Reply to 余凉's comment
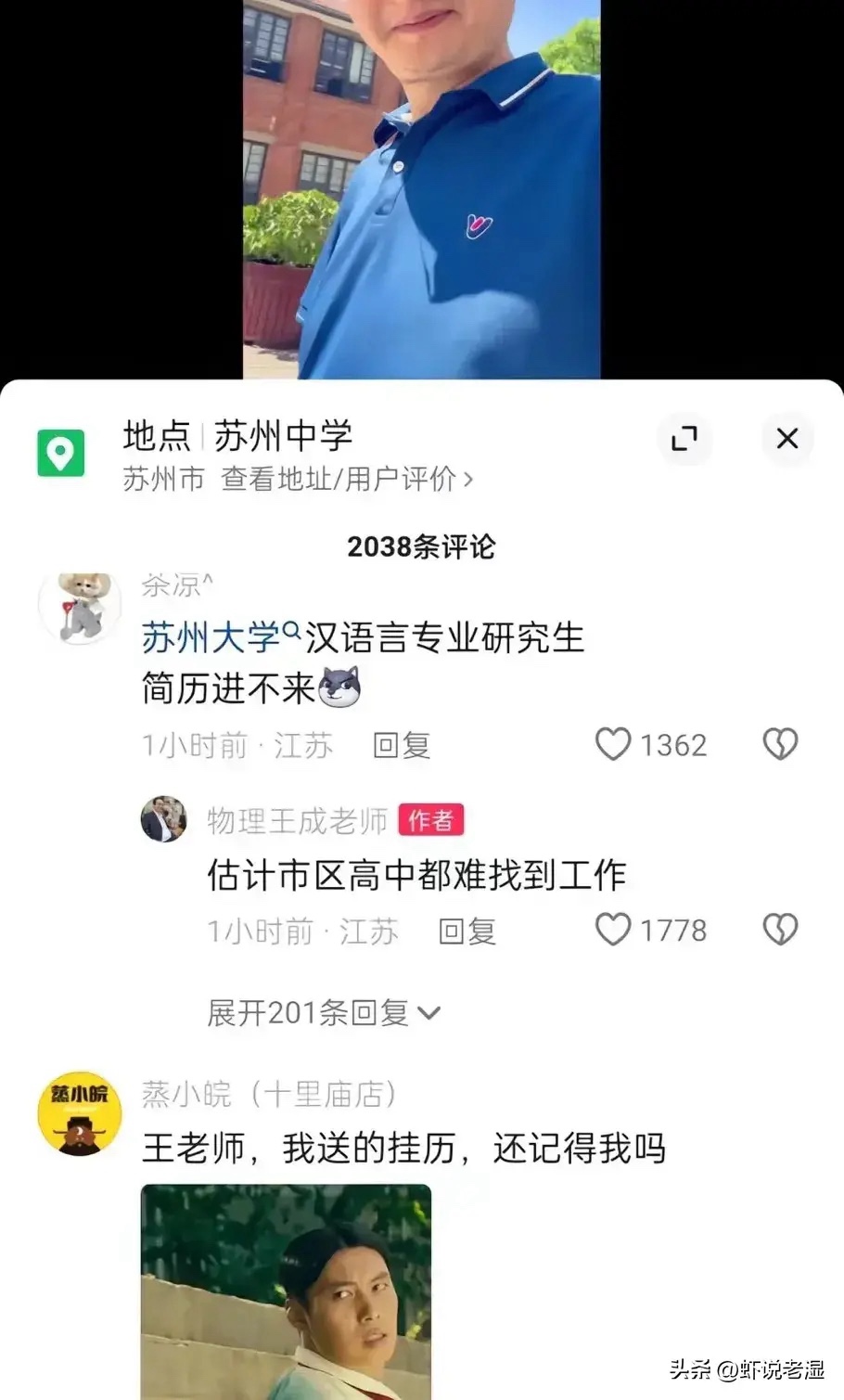The width and height of the screenshot is (844, 1400). (x=401, y=745)
